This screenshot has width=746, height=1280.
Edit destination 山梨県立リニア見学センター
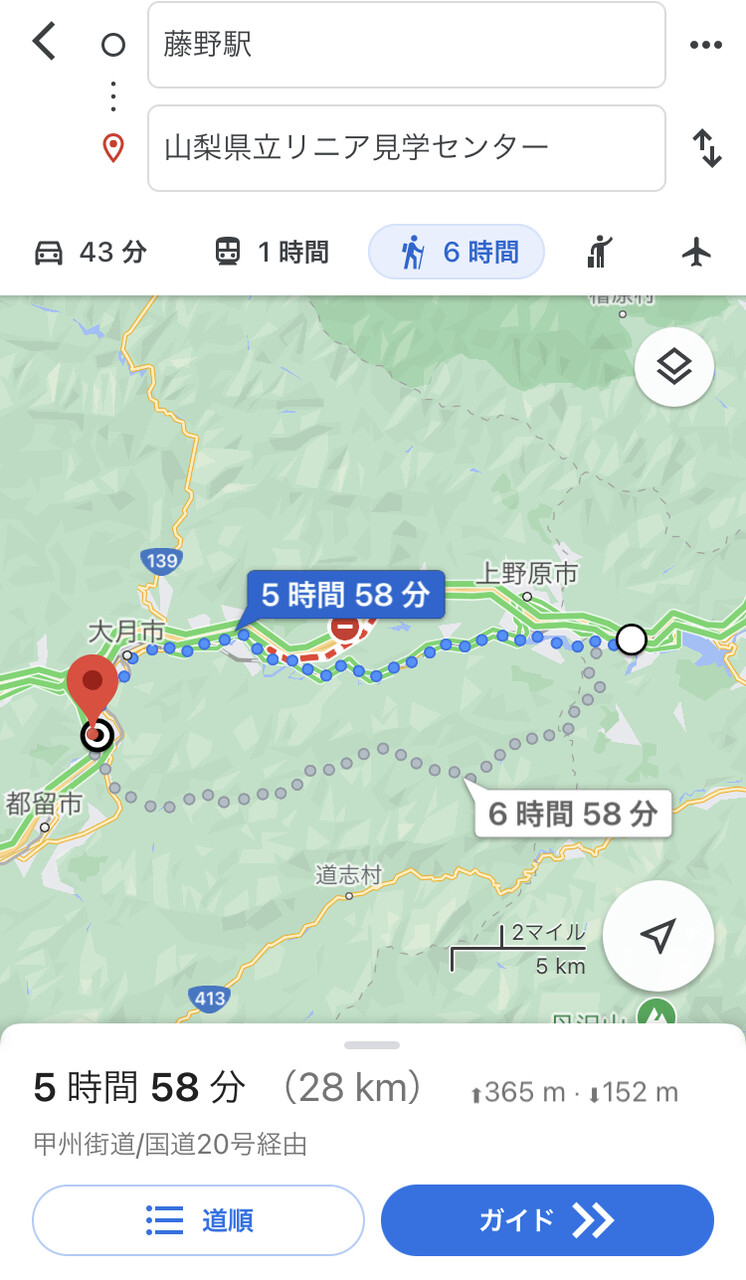[406, 148]
